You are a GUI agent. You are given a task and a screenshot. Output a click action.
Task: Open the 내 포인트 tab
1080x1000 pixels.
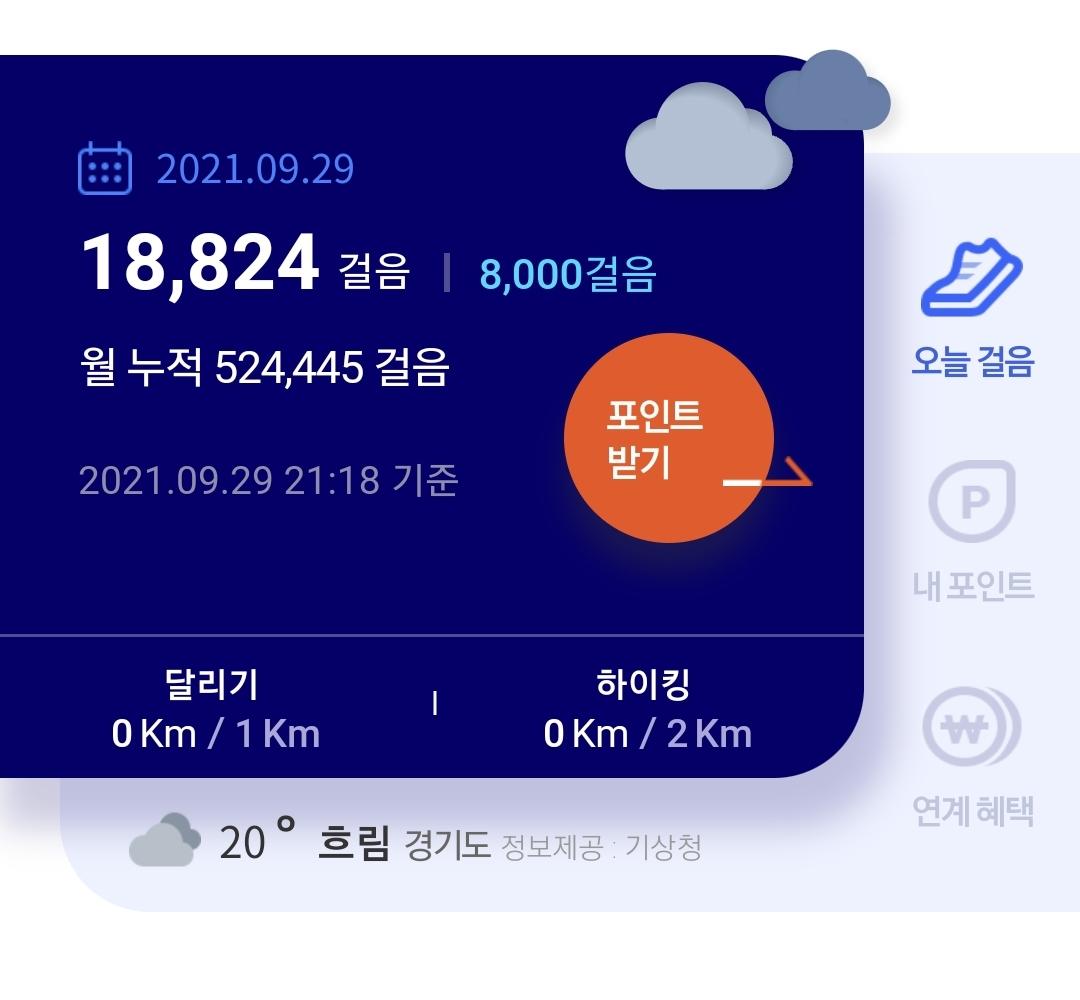coord(972,530)
